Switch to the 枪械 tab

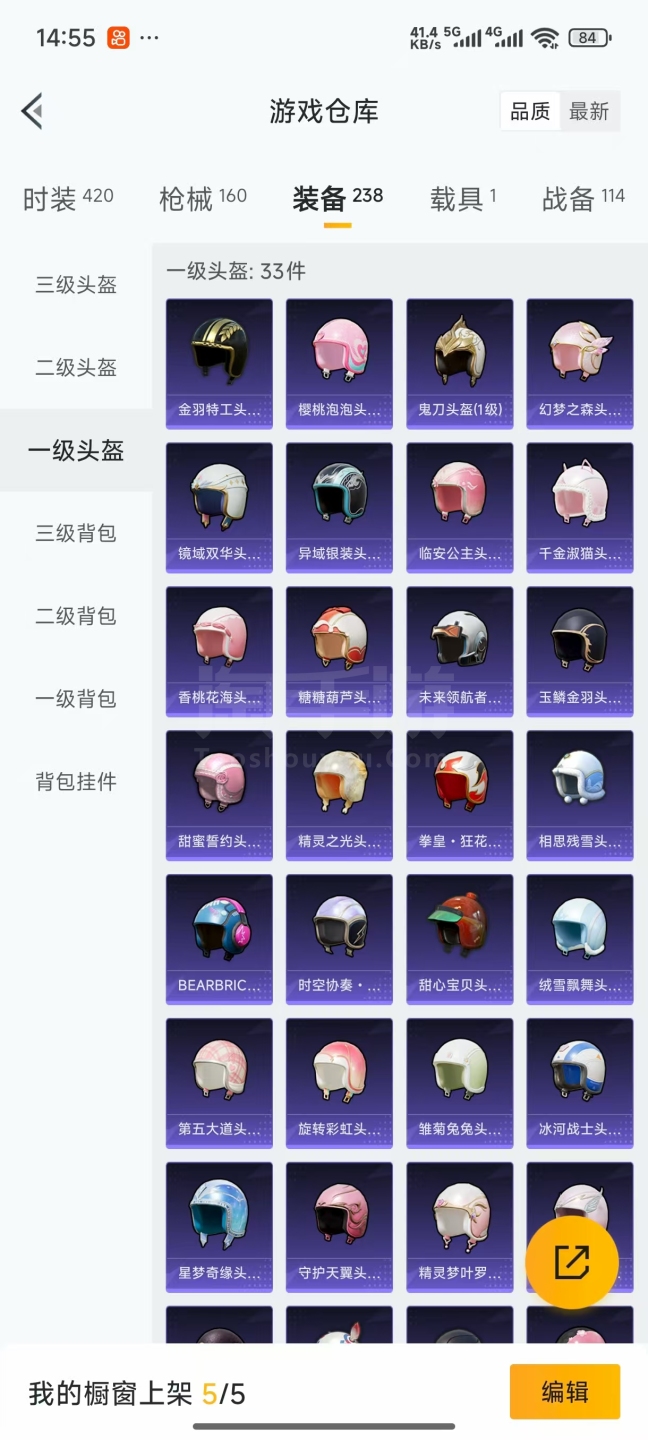coord(203,199)
